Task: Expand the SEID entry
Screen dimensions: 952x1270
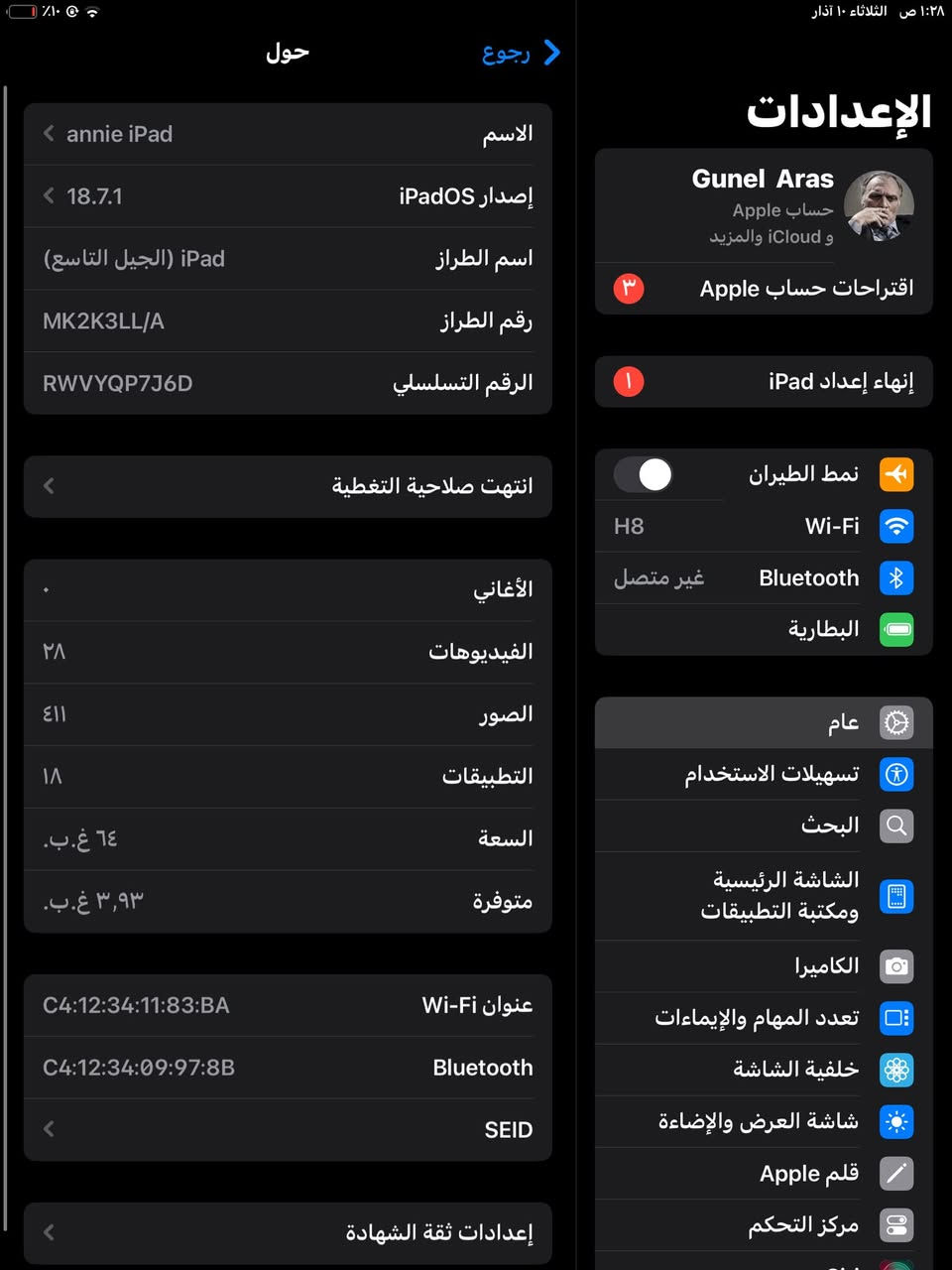Action: 288,1129
